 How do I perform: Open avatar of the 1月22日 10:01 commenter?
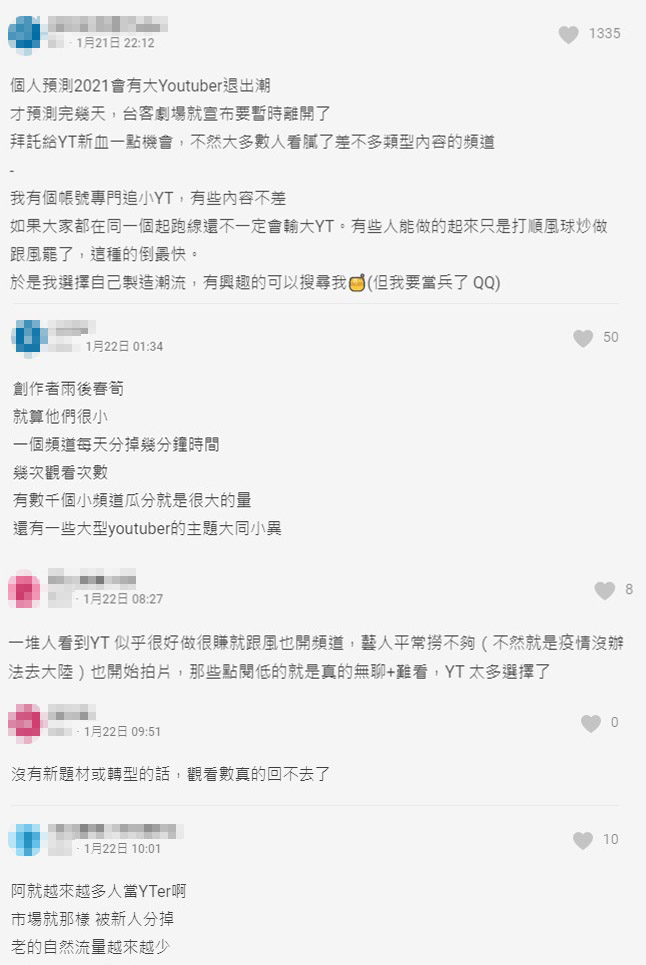26,839
